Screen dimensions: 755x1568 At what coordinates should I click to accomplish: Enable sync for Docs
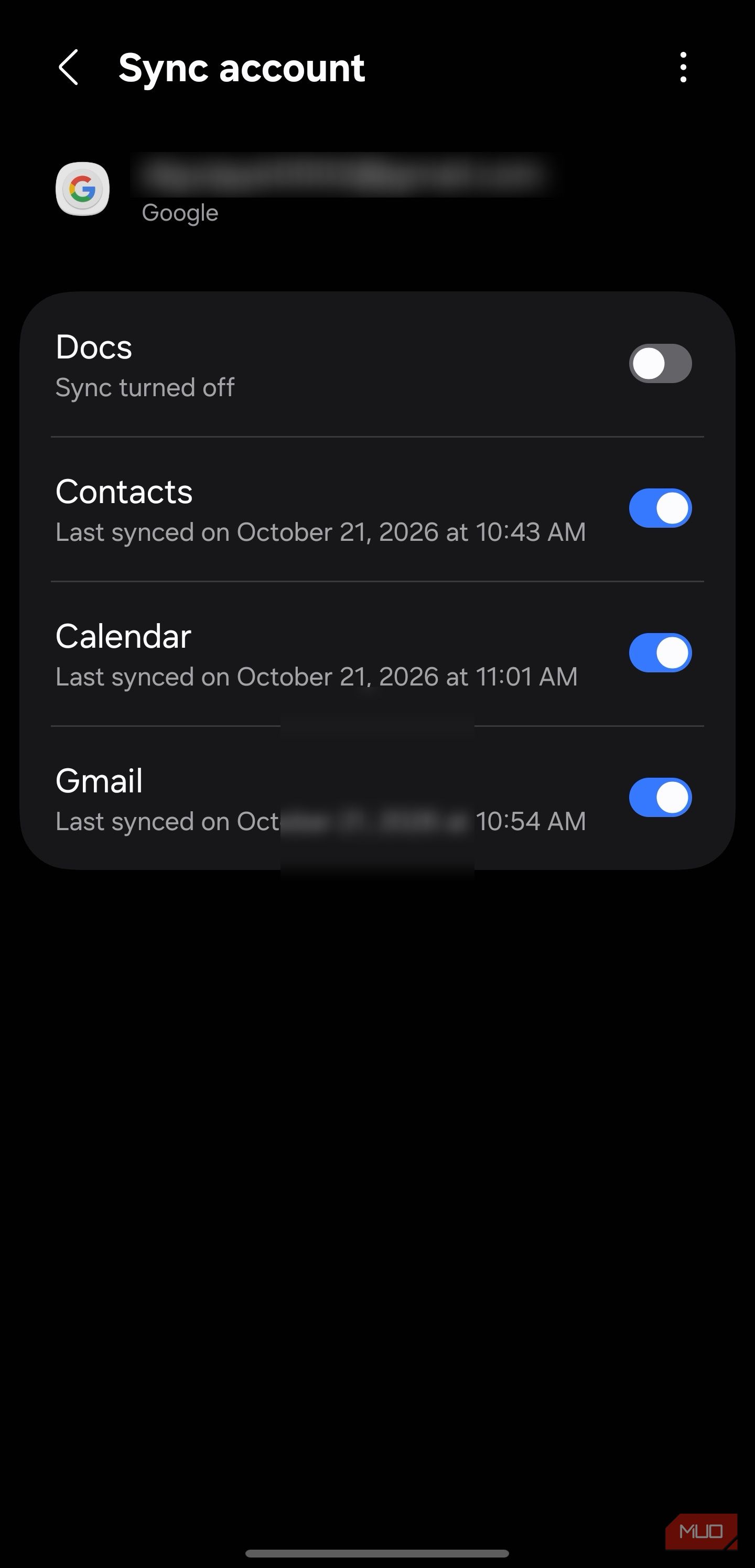660,363
